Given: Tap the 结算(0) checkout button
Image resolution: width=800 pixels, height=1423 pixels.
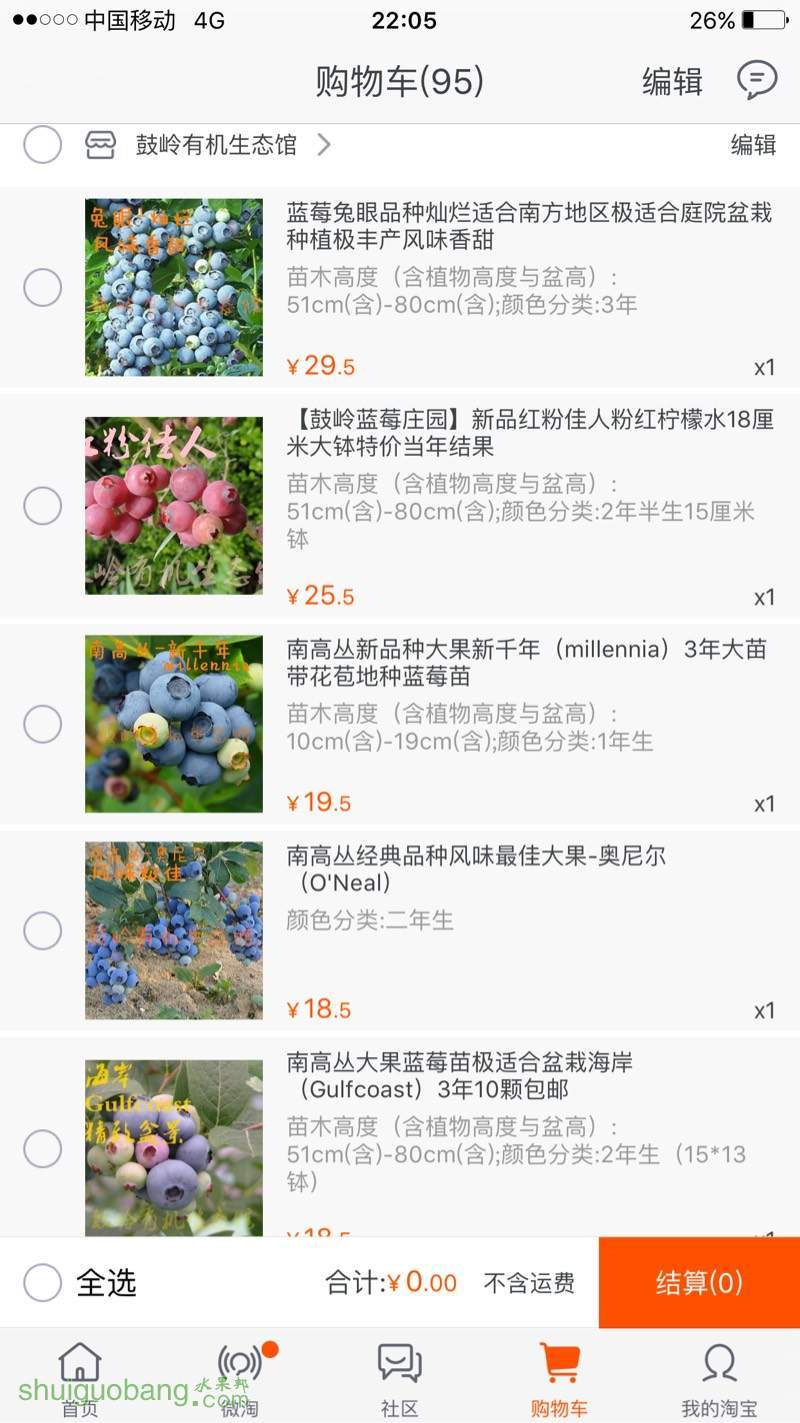Looking at the screenshot, I should click(x=699, y=1282).
